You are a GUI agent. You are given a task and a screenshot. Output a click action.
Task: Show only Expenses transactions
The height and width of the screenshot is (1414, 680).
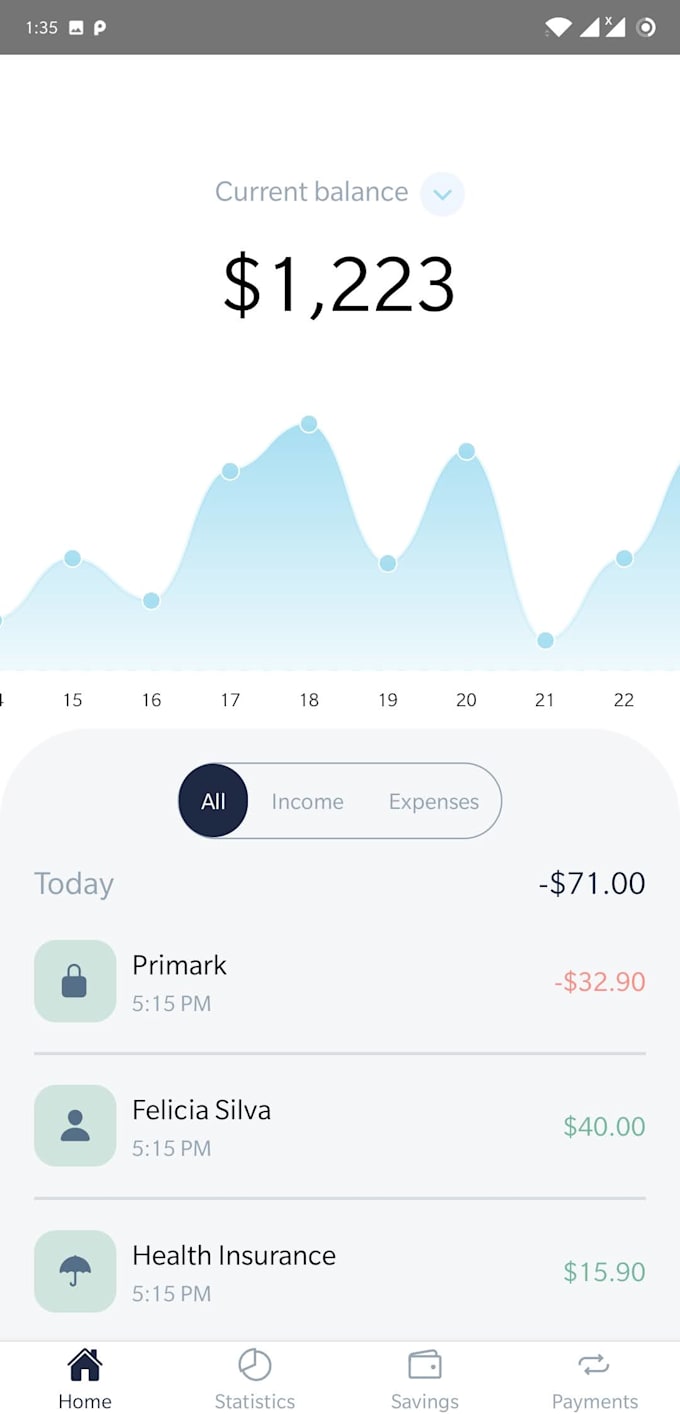[433, 801]
